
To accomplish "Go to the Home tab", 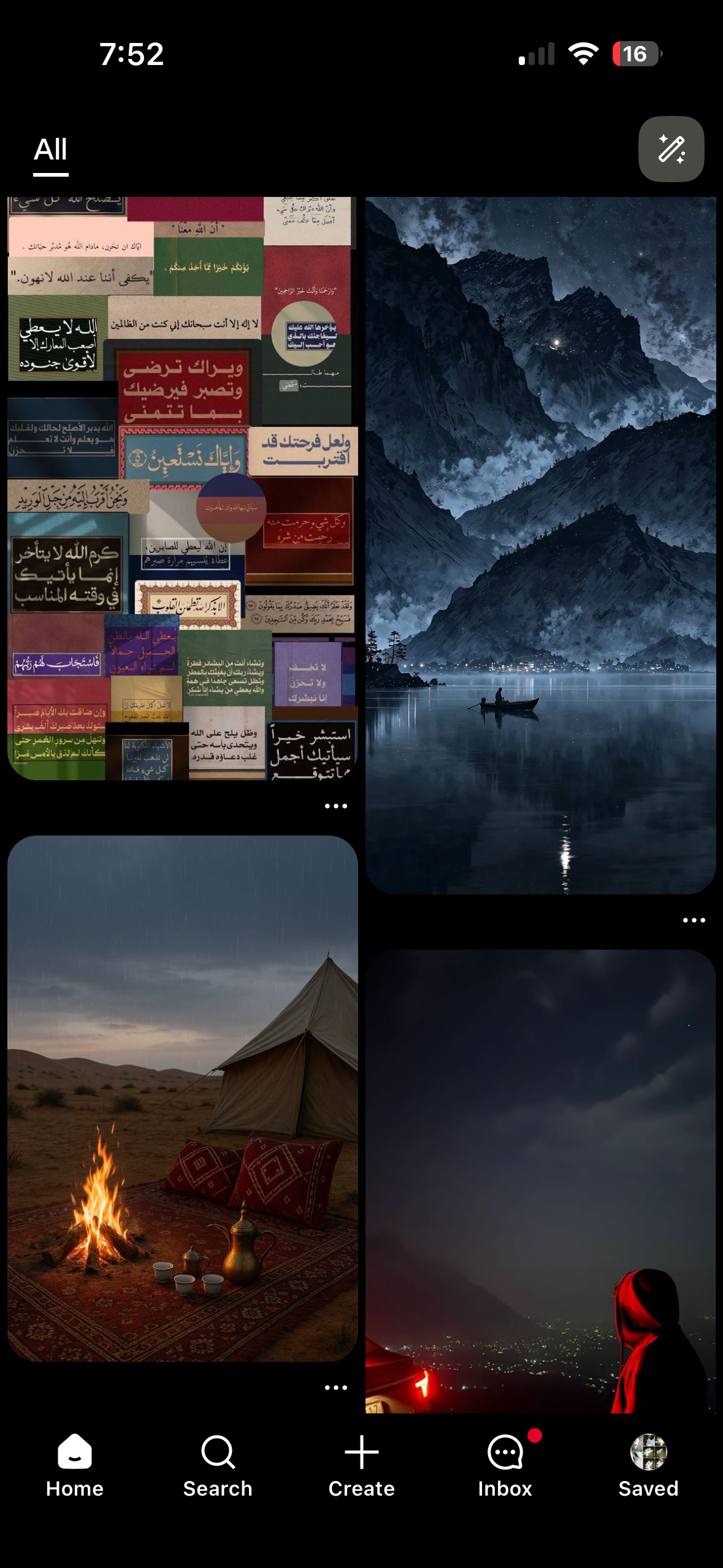I will (x=75, y=1465).
